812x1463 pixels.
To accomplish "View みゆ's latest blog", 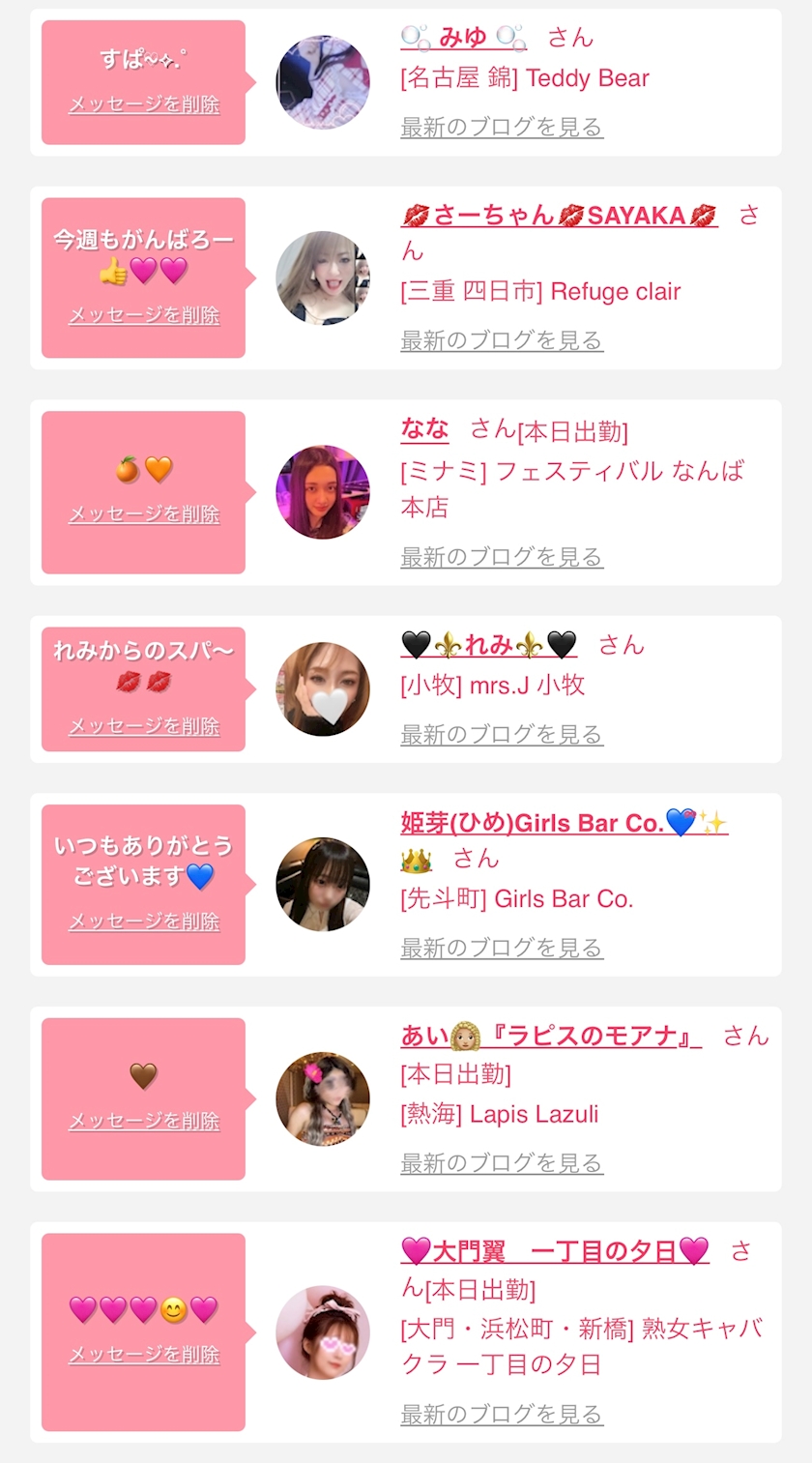I will click(x=502, y=127).
